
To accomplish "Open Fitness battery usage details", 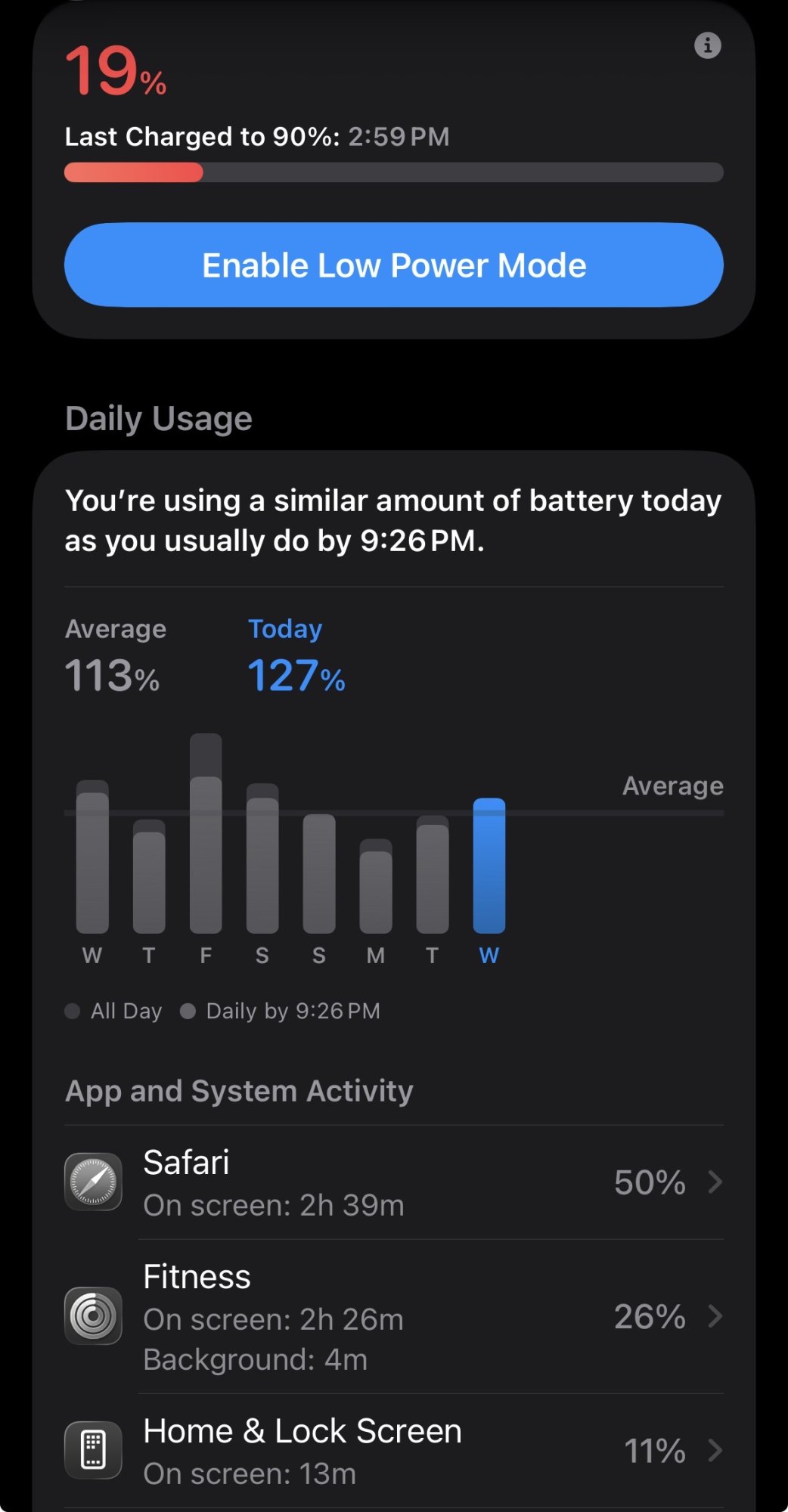I will (393, 1316).
